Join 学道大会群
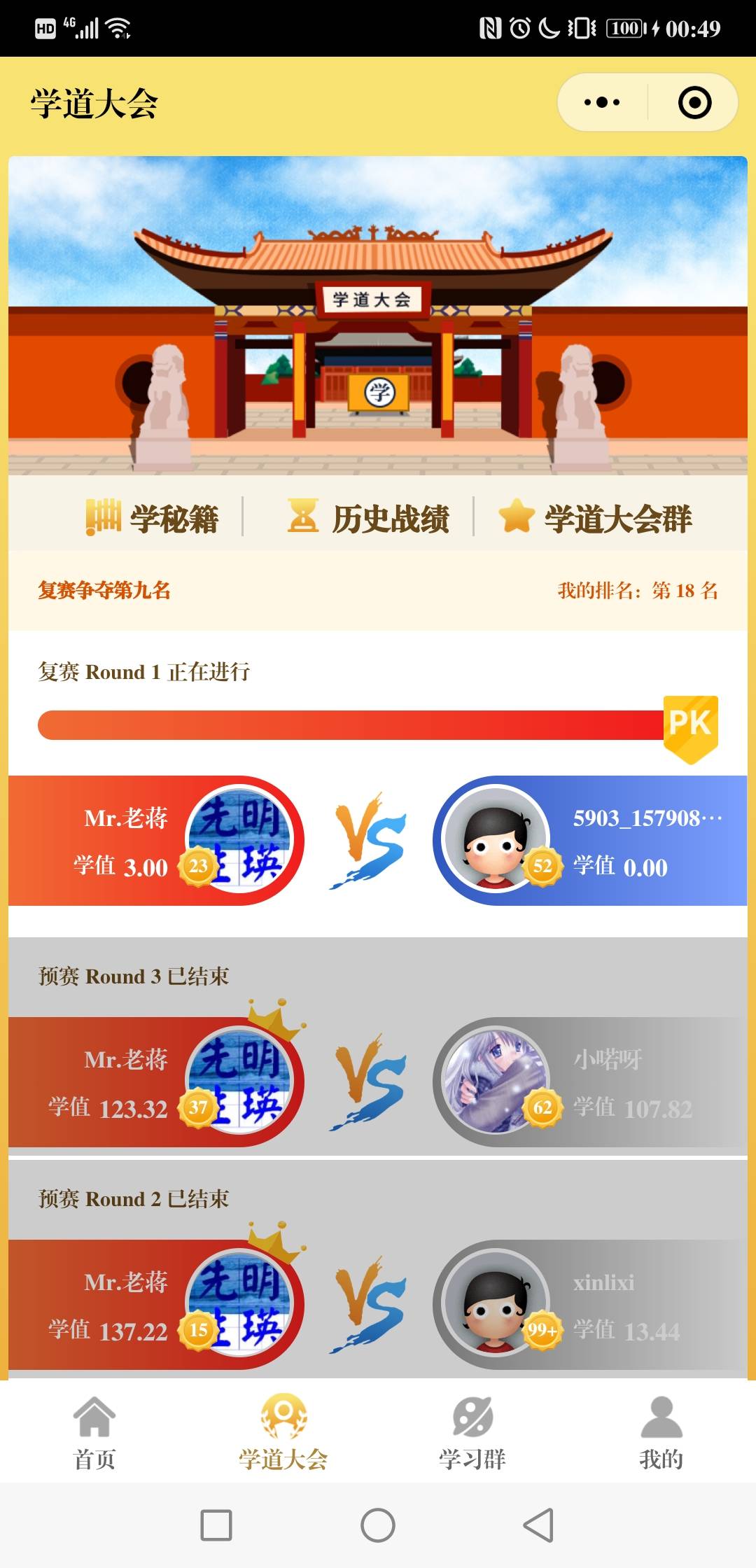 pos(596,518)
